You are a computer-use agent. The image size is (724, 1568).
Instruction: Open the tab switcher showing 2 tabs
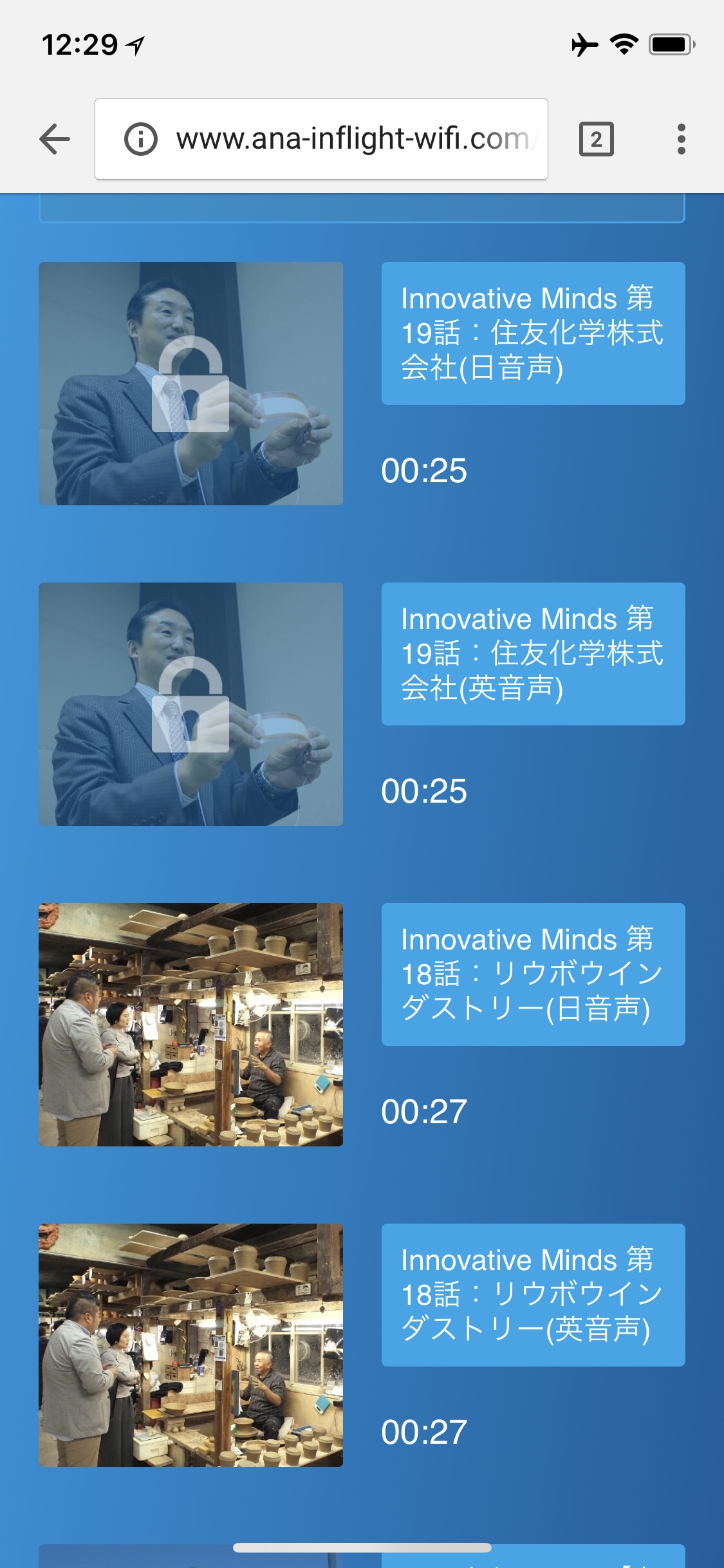tap(597, 139)
